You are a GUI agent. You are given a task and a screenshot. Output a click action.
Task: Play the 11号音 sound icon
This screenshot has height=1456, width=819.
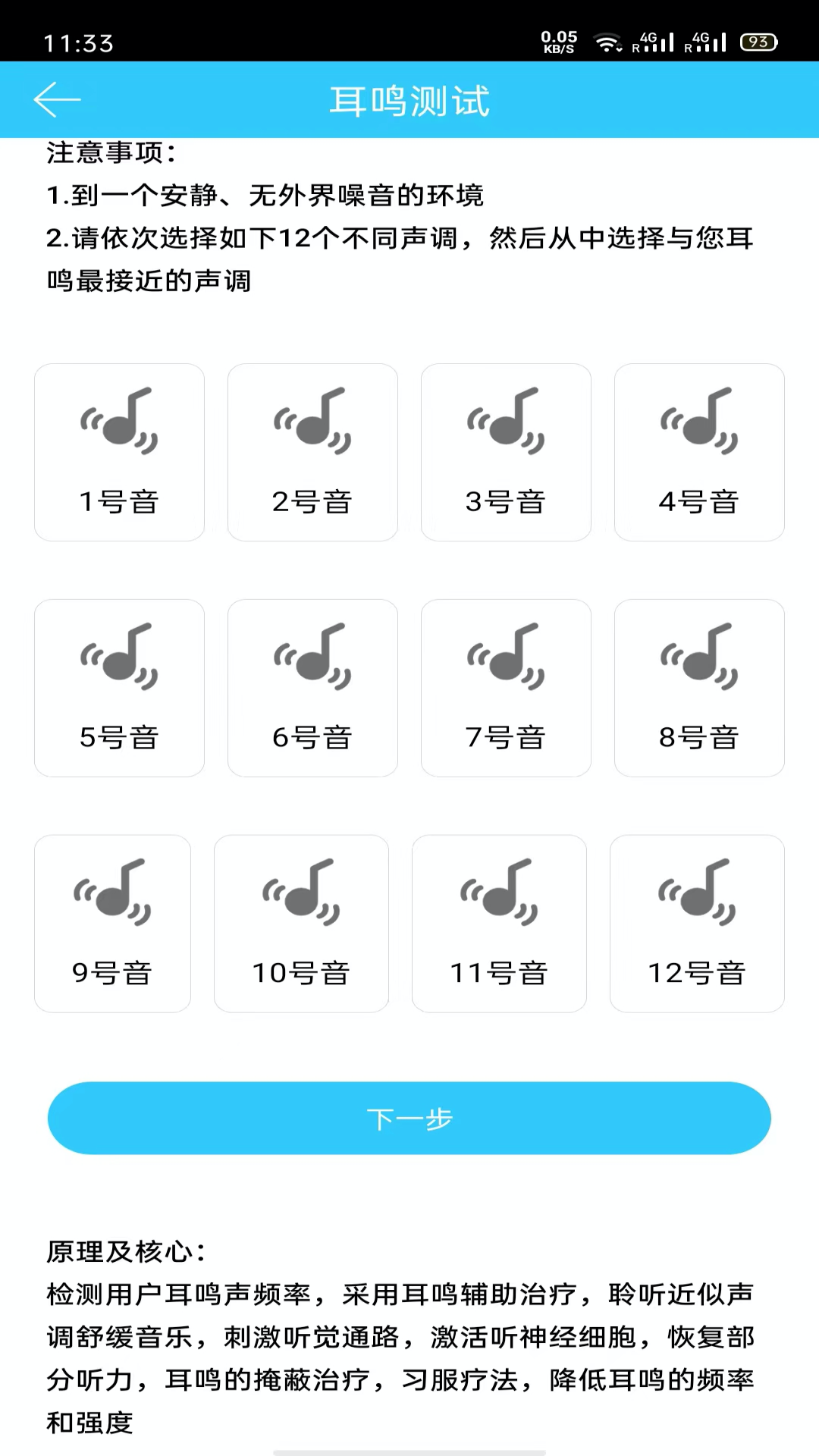tap(498, 896)
